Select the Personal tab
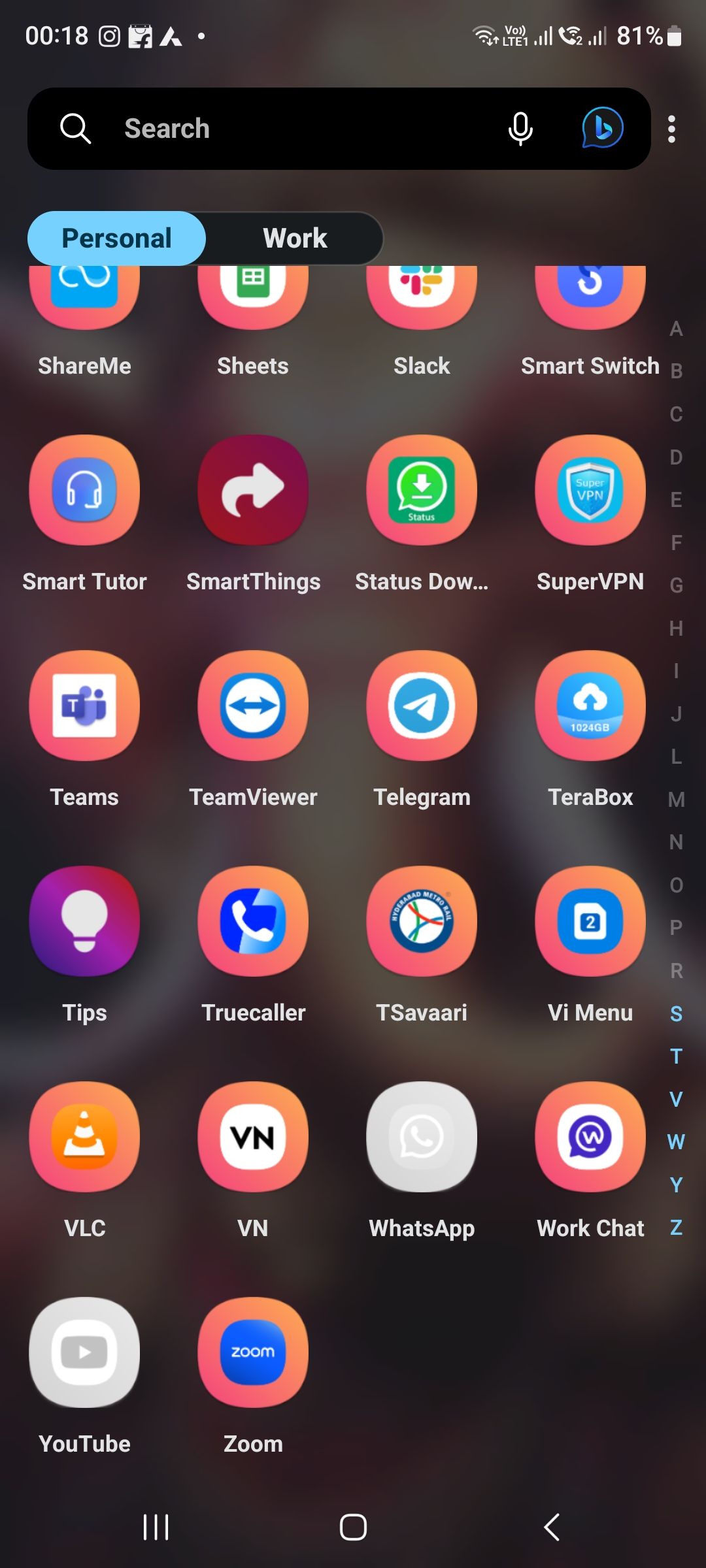Screen dimensions: 706x1568 click(x=116, y=238)
